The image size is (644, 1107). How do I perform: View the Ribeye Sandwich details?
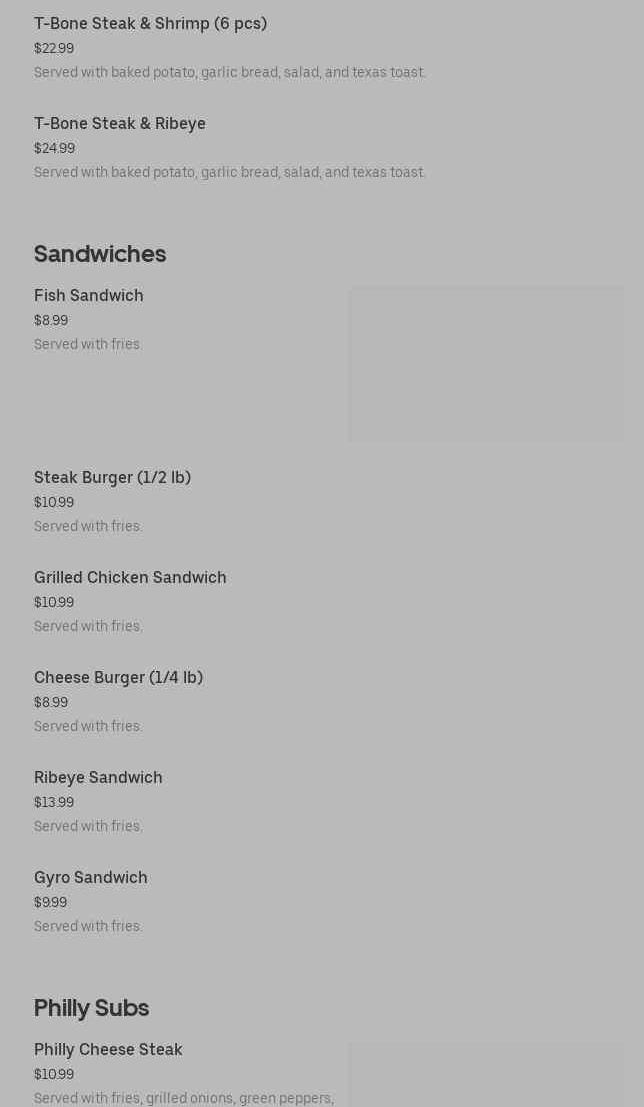click(98, 778)
